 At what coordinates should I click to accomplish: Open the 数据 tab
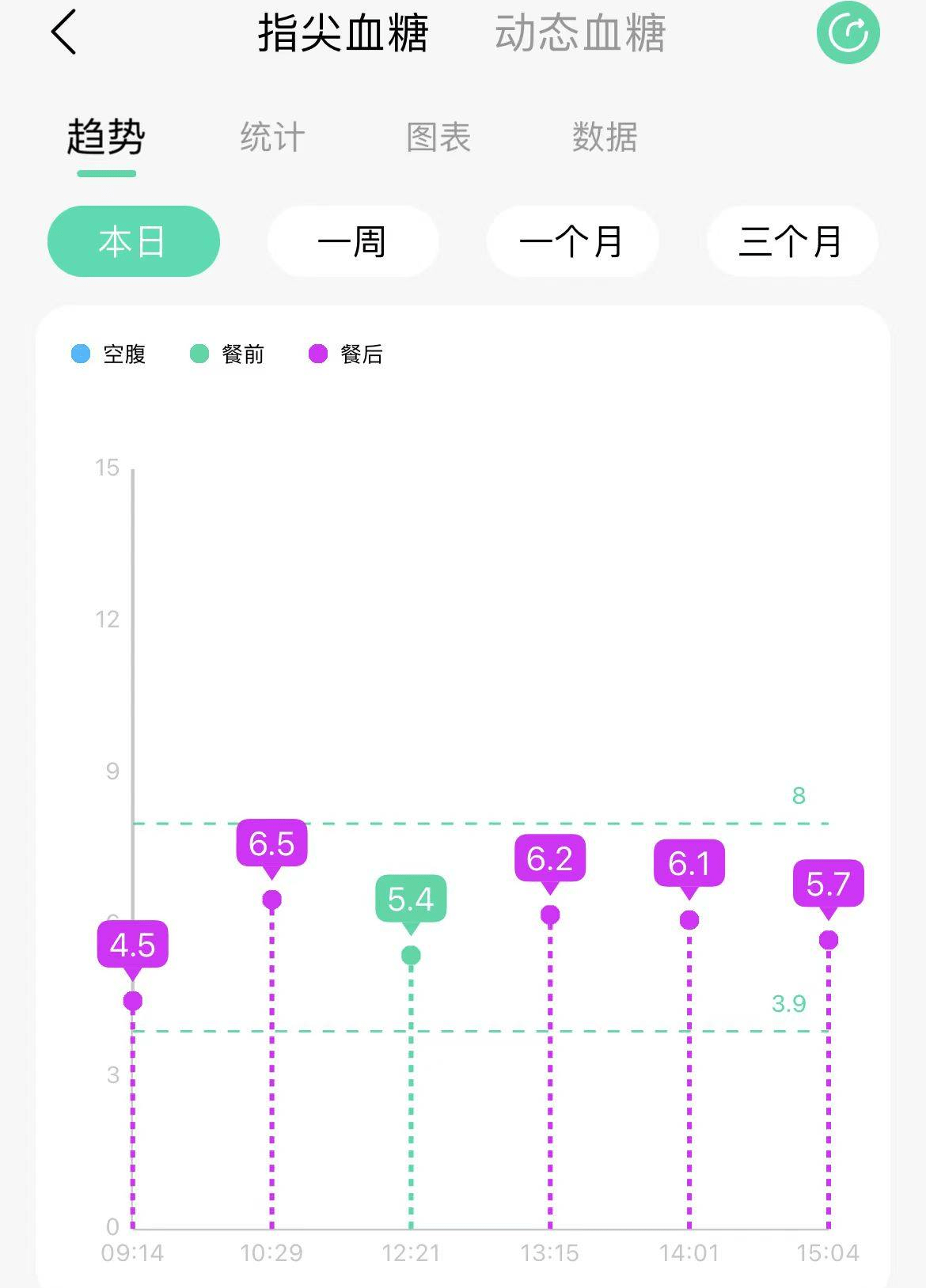click(x=605, y=137)
